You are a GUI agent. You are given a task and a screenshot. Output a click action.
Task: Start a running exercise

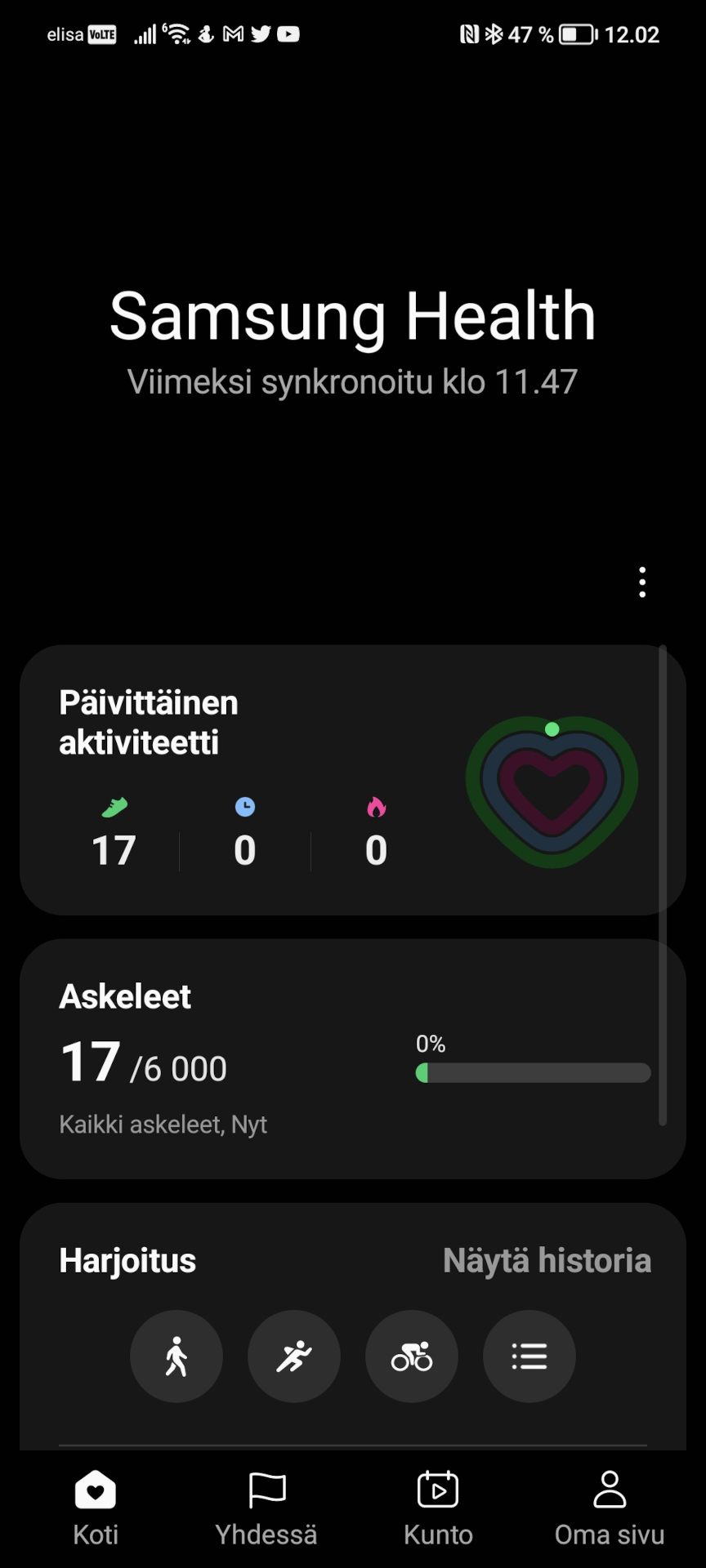pyautogui.click(x=294, y=1356)
